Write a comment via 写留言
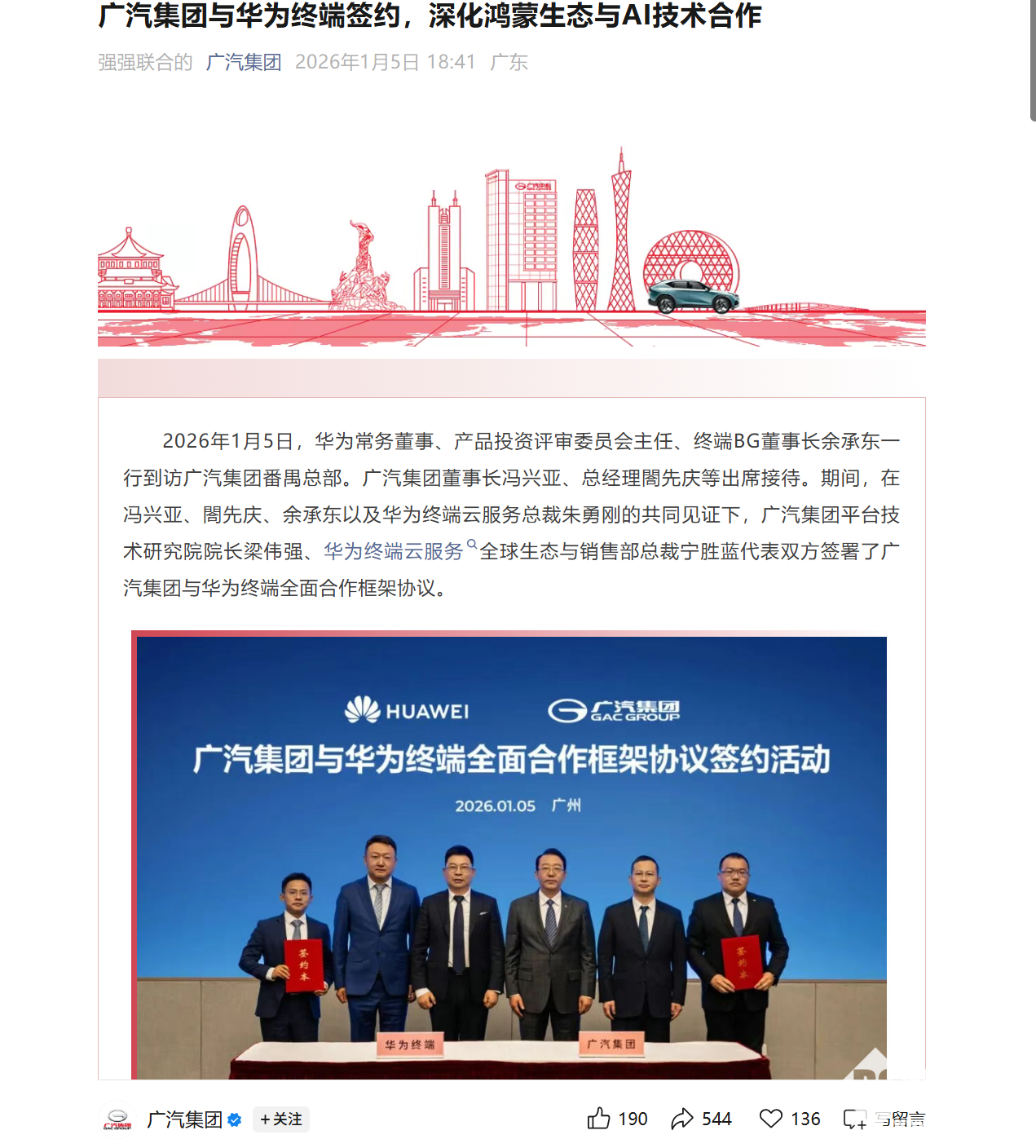 point(884,1119)
